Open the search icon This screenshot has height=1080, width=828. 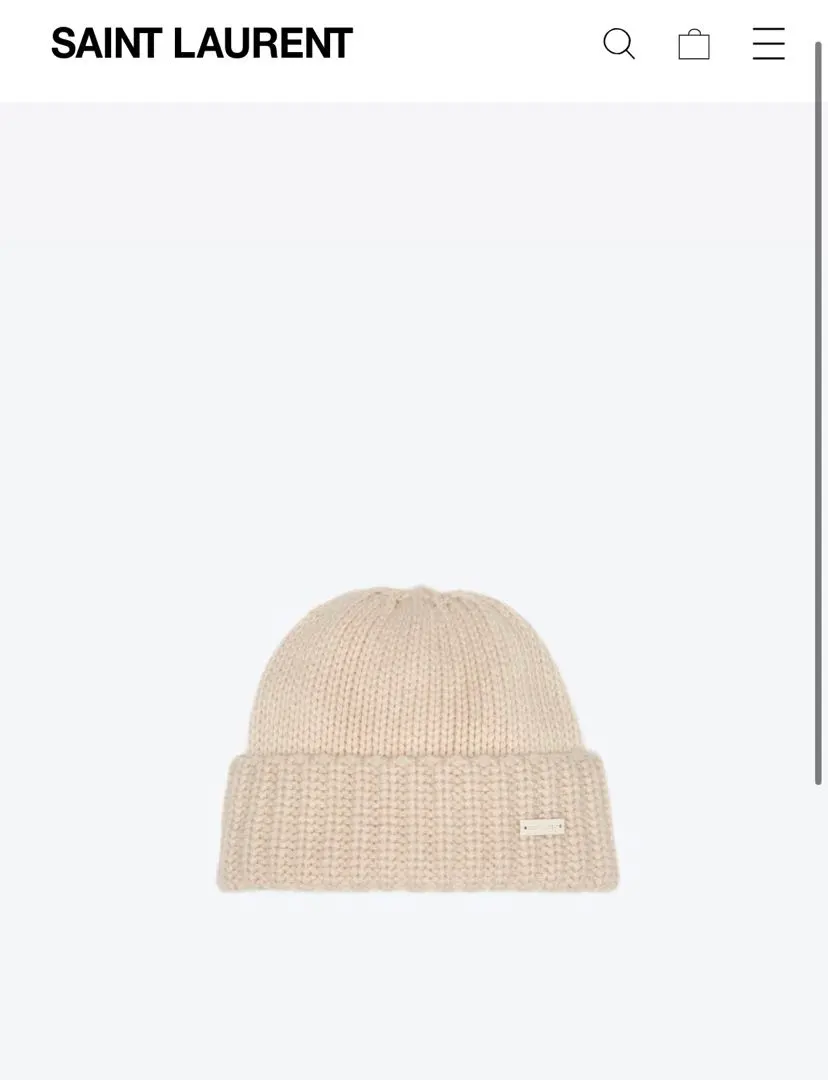pos(619,44)
